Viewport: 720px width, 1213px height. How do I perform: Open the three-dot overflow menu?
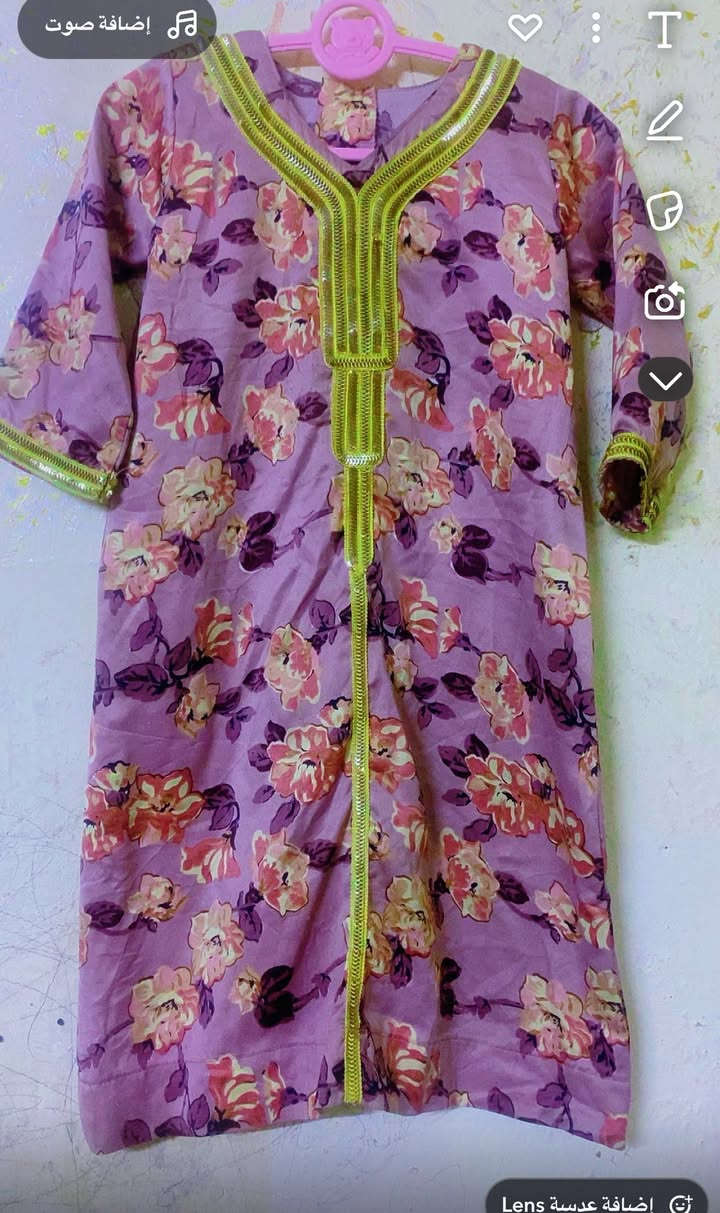596,28
